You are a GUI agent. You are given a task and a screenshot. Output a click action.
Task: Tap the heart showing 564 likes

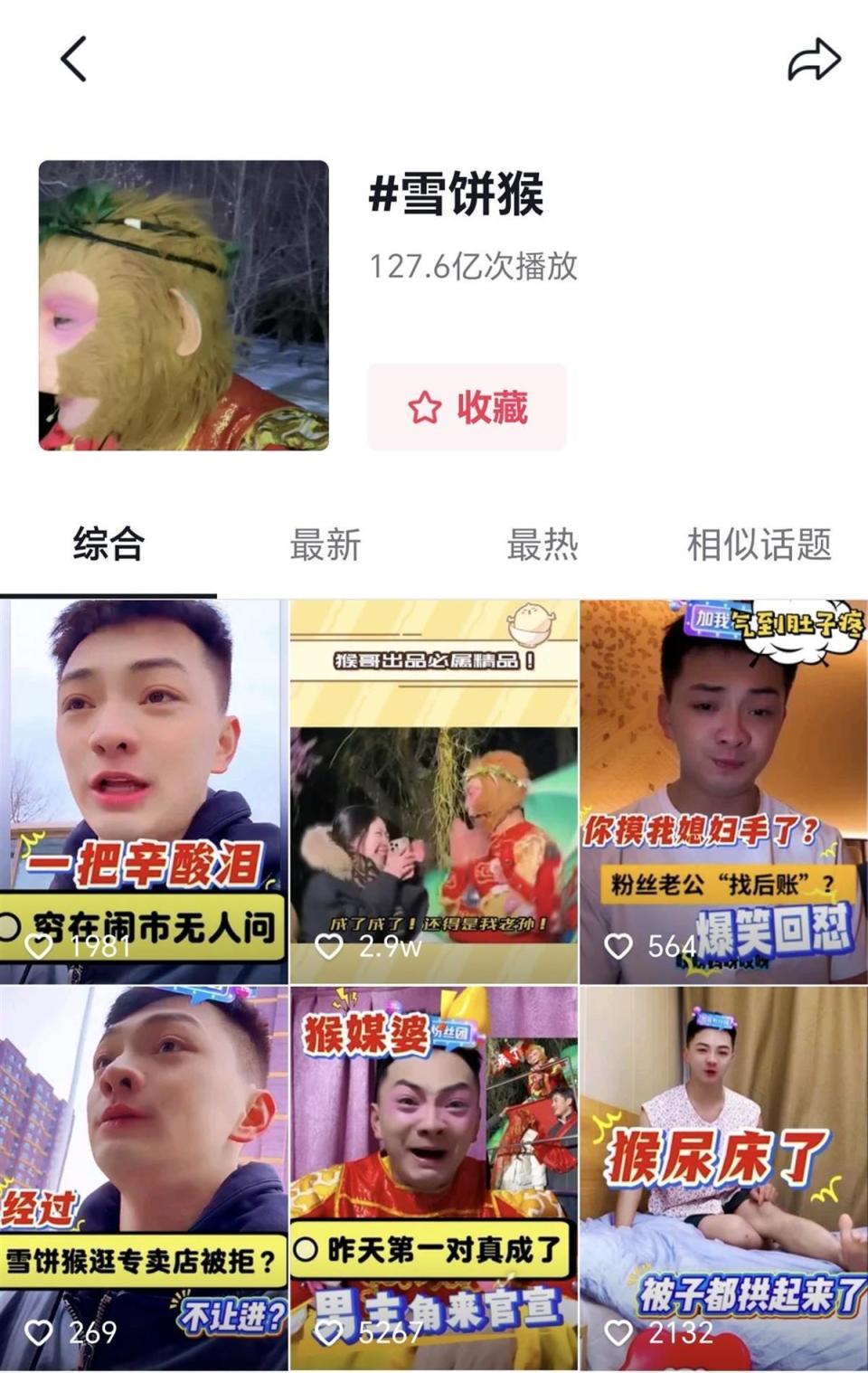(618, 944)
